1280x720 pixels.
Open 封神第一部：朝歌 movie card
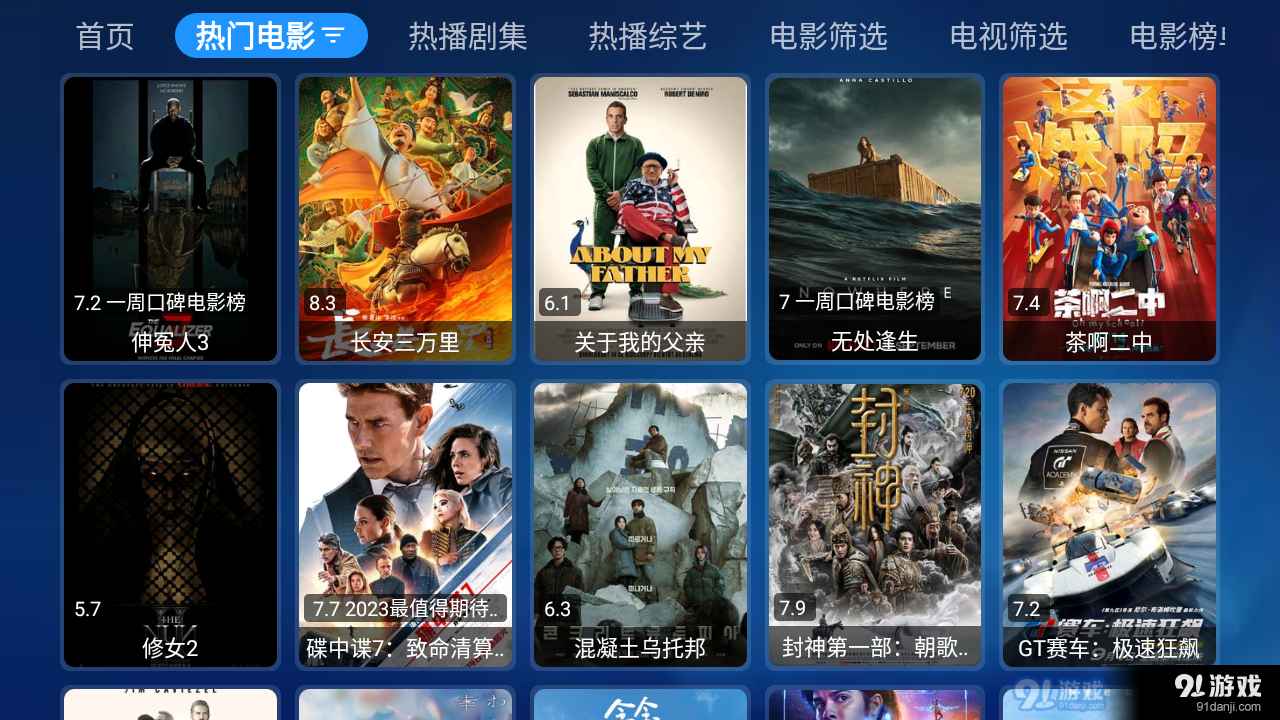pos(875,524)
